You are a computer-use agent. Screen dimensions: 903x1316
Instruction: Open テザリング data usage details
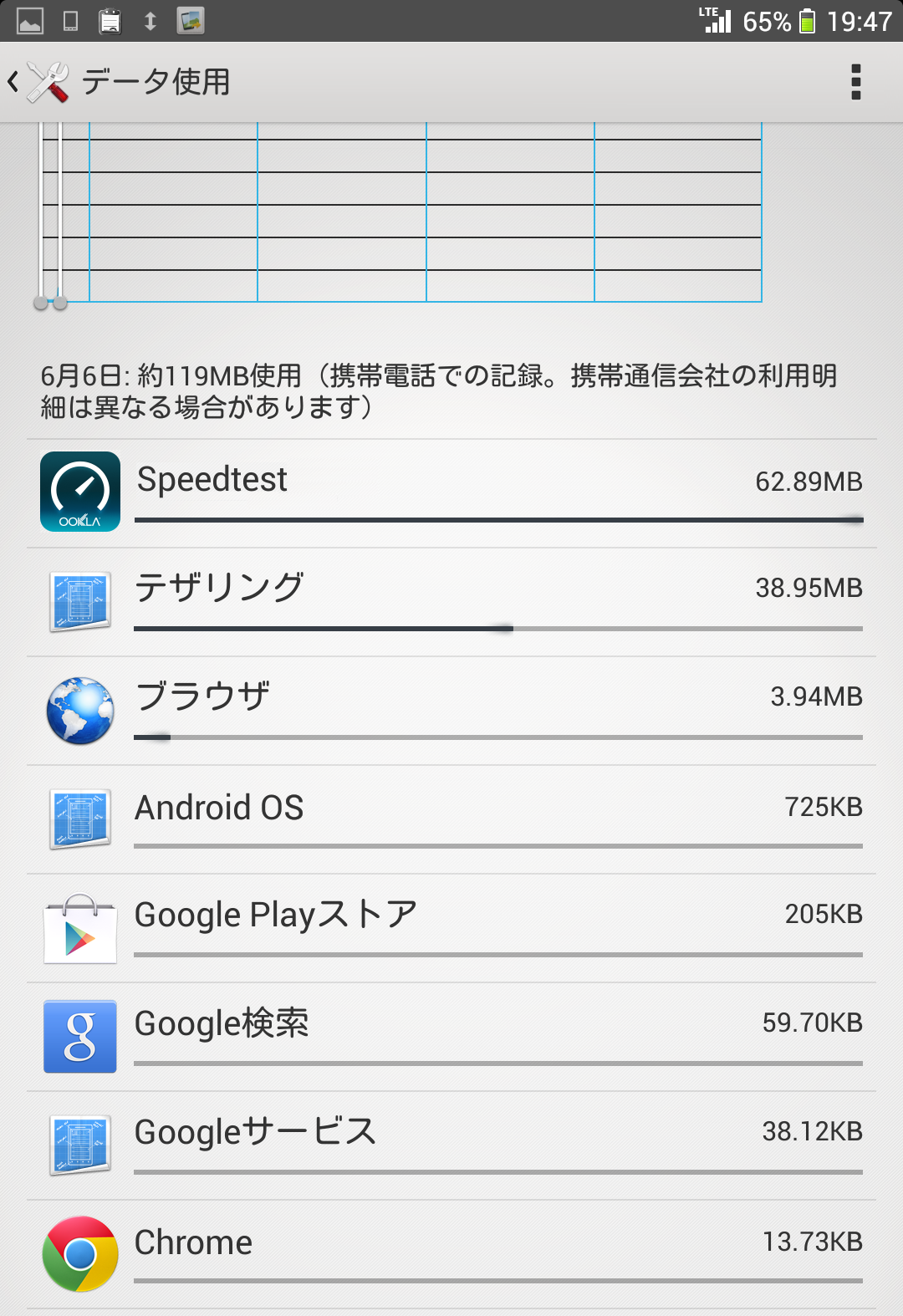click(x=451, y=602)
